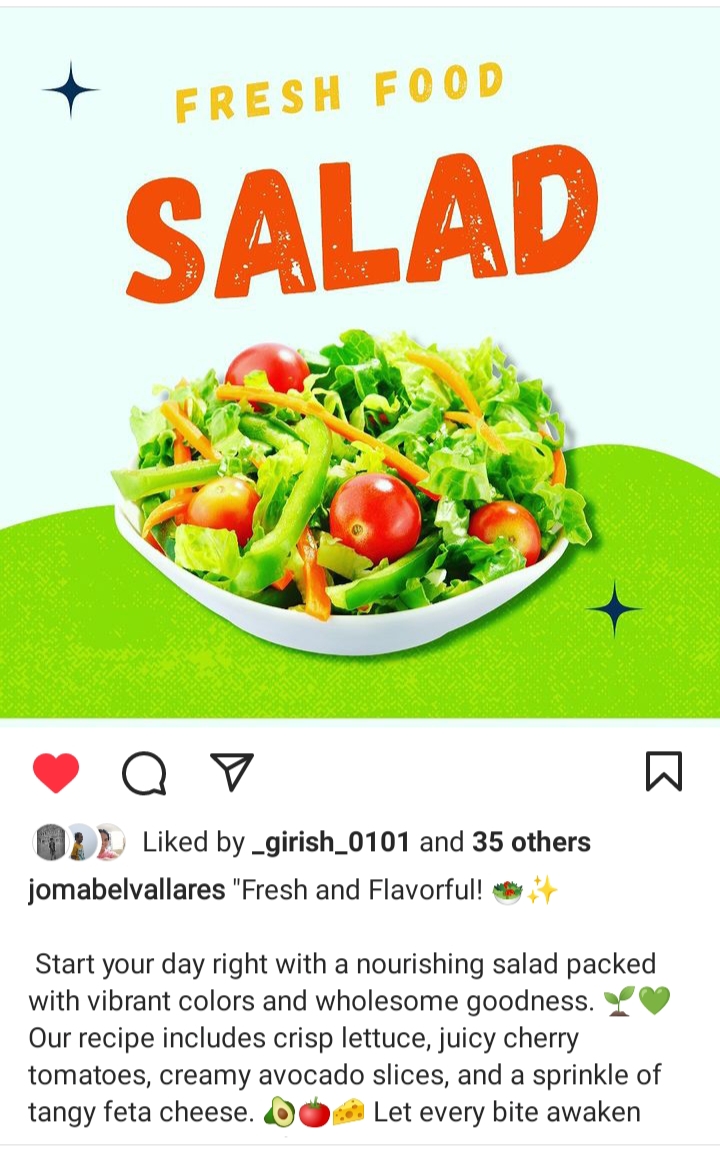Open jomabelvallares profile from the caption

[x=126, y=891]
